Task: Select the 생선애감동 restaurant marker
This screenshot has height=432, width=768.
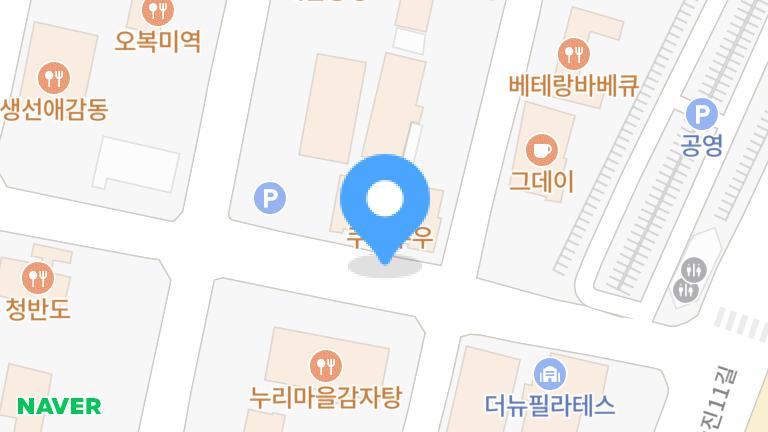Action: 53,76
